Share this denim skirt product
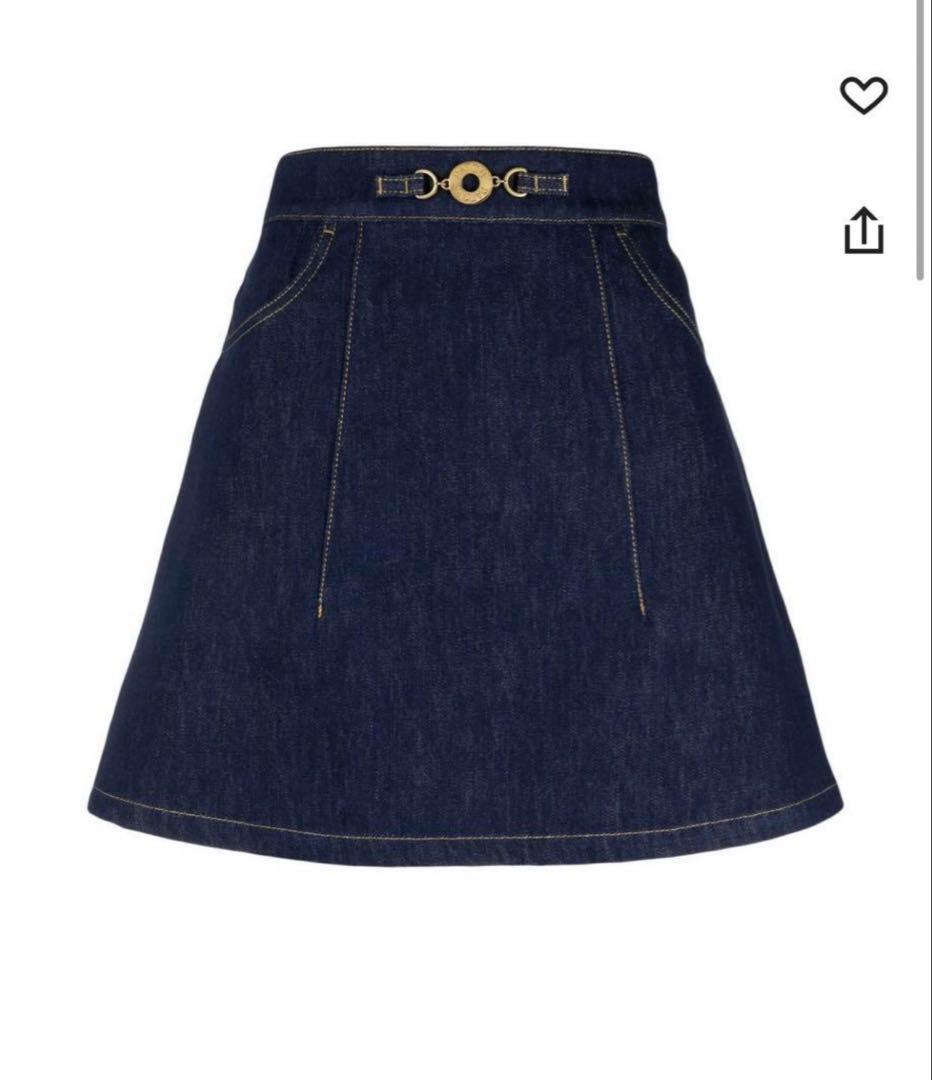Image resolution: width=932 pixels, height=1080 pixels. [x=864, y=231]
